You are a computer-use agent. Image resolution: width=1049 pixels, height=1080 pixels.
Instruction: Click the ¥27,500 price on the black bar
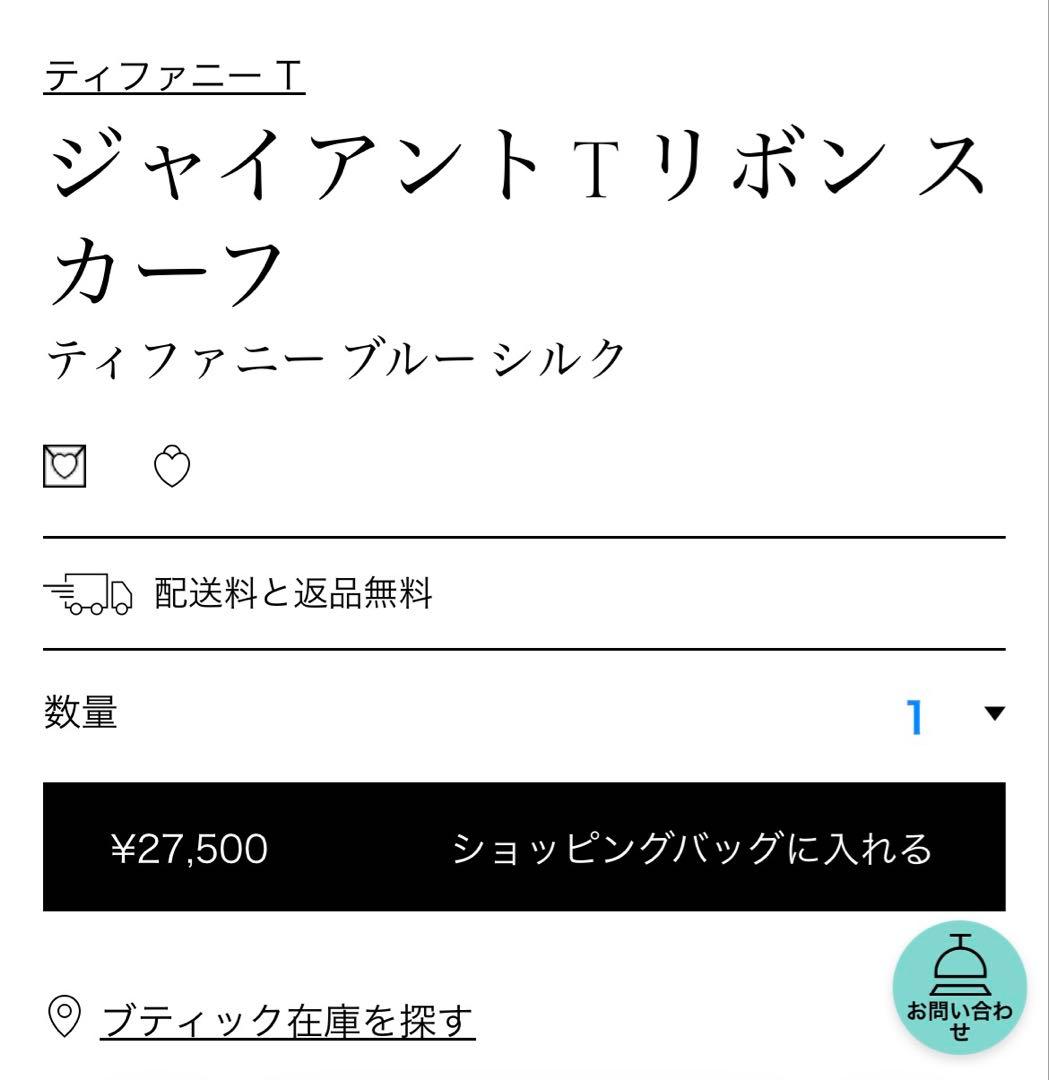(x=189, y=847)
